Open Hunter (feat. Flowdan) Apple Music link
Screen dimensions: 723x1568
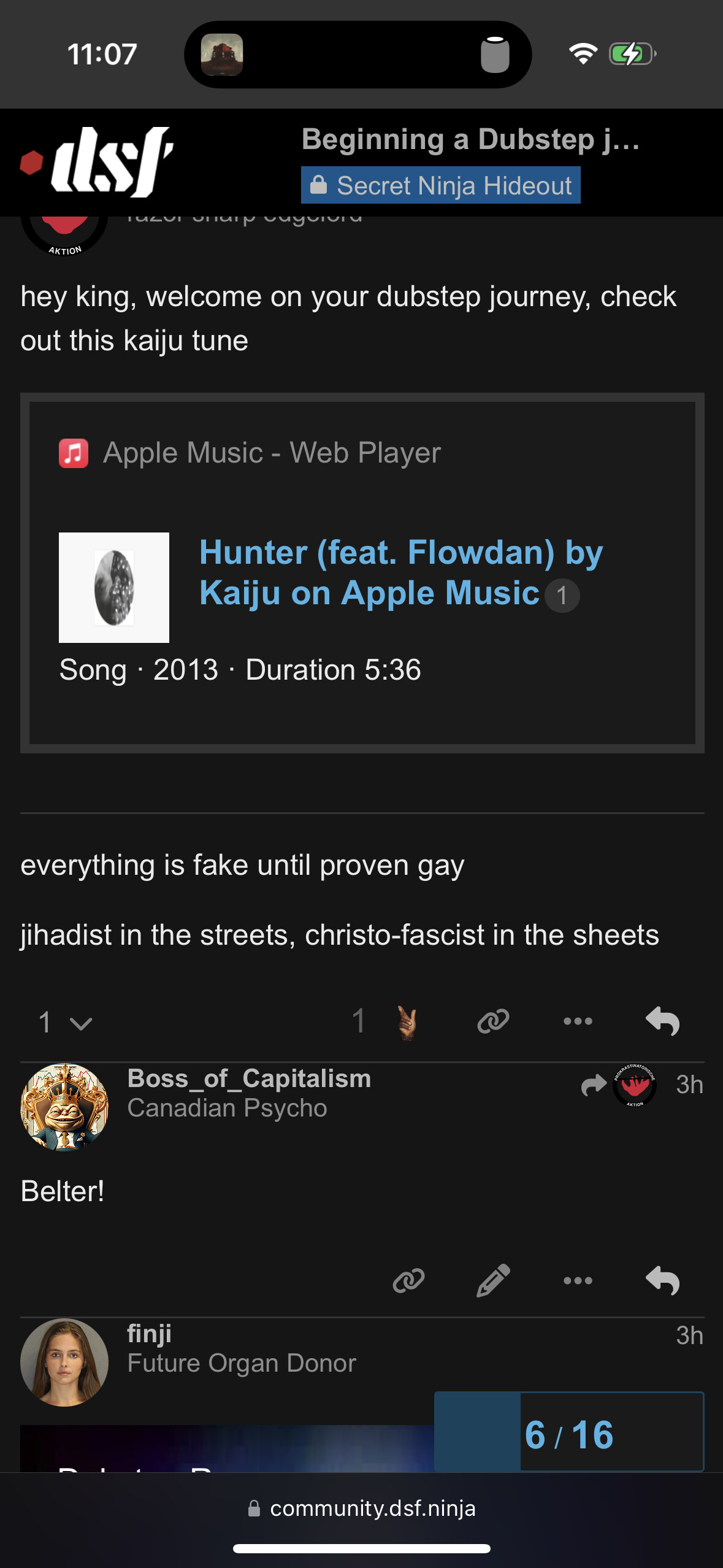(x=401, y=572)
